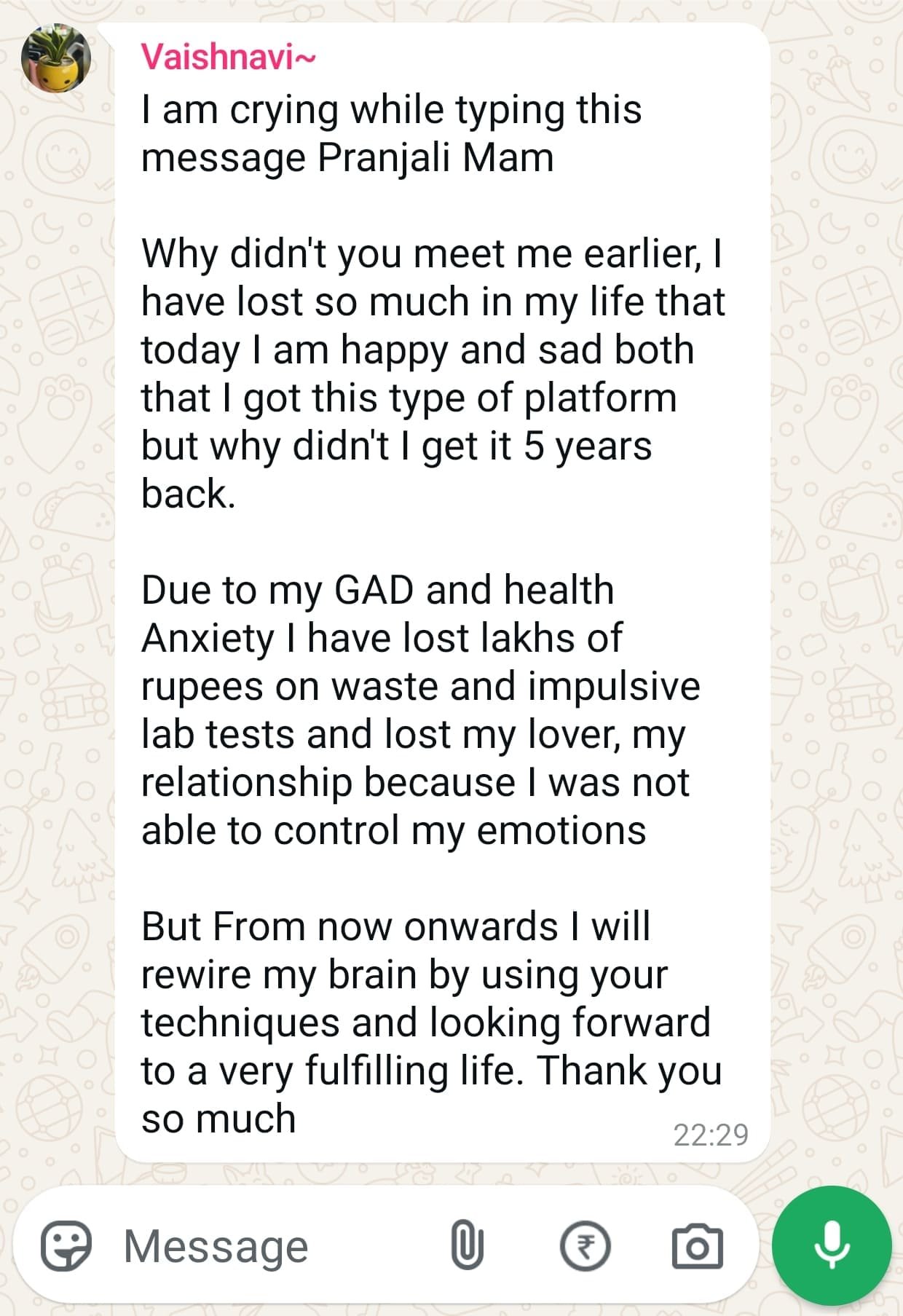Image resolution: width=903 pixels, height=1316 pixels.
Task: Launch the camera from the message bar
Action: click(x=696, y=1245)
